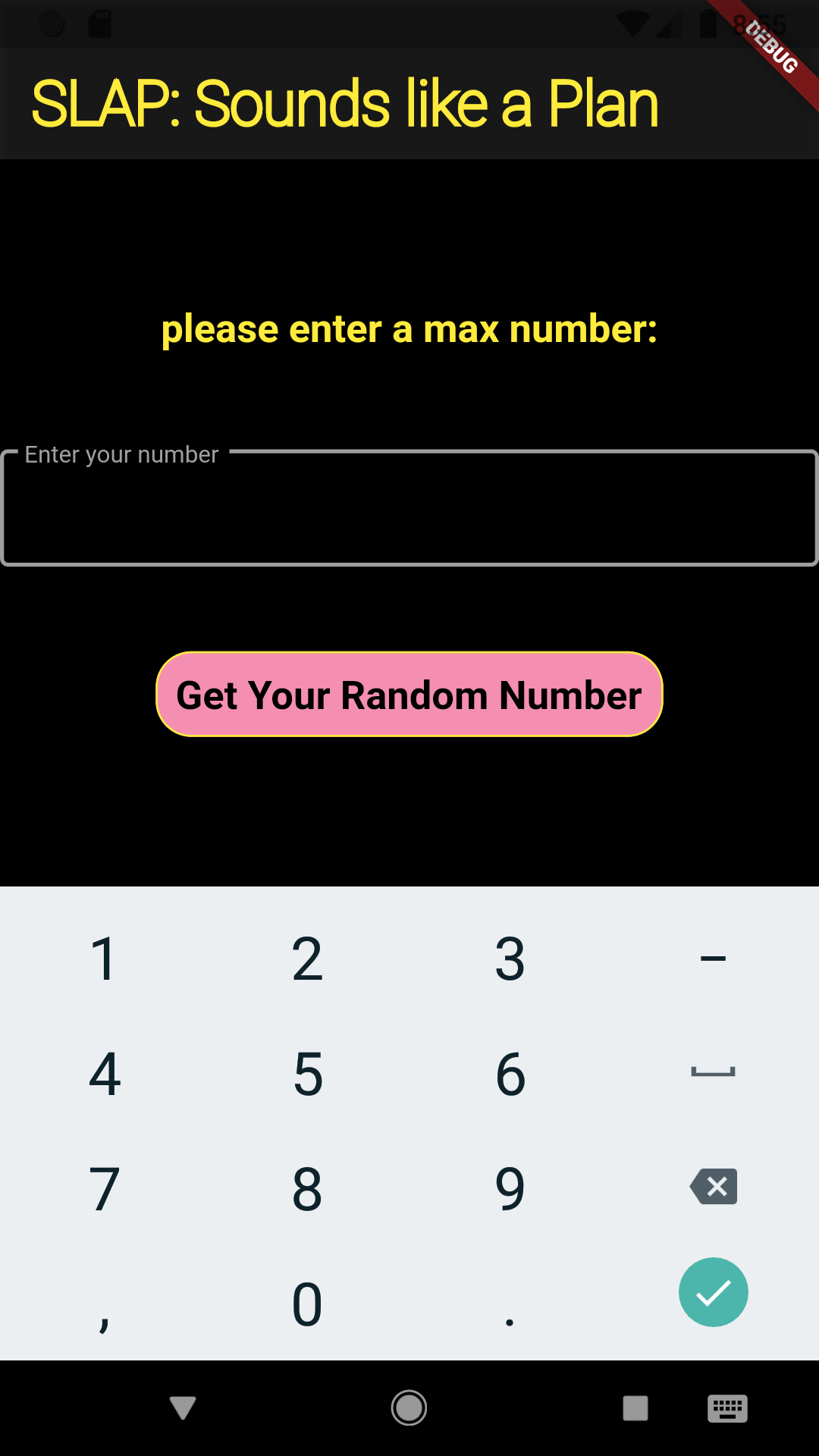Screen dimensions: 819x1456
Task: Hit the backspace key
Action: (714, 1187)
